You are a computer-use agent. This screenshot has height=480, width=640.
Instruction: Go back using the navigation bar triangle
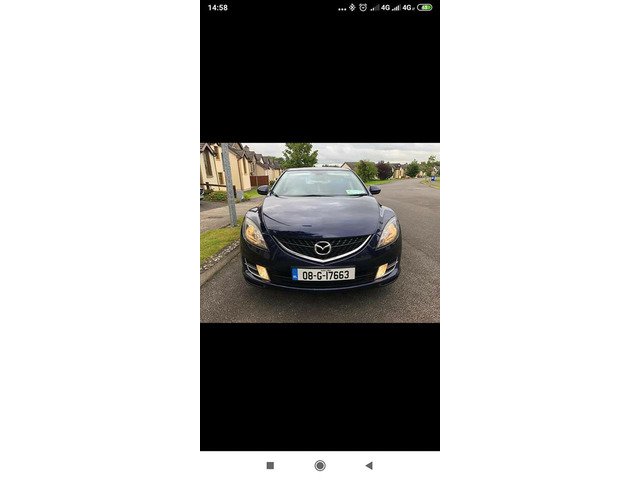coord(368,465)
